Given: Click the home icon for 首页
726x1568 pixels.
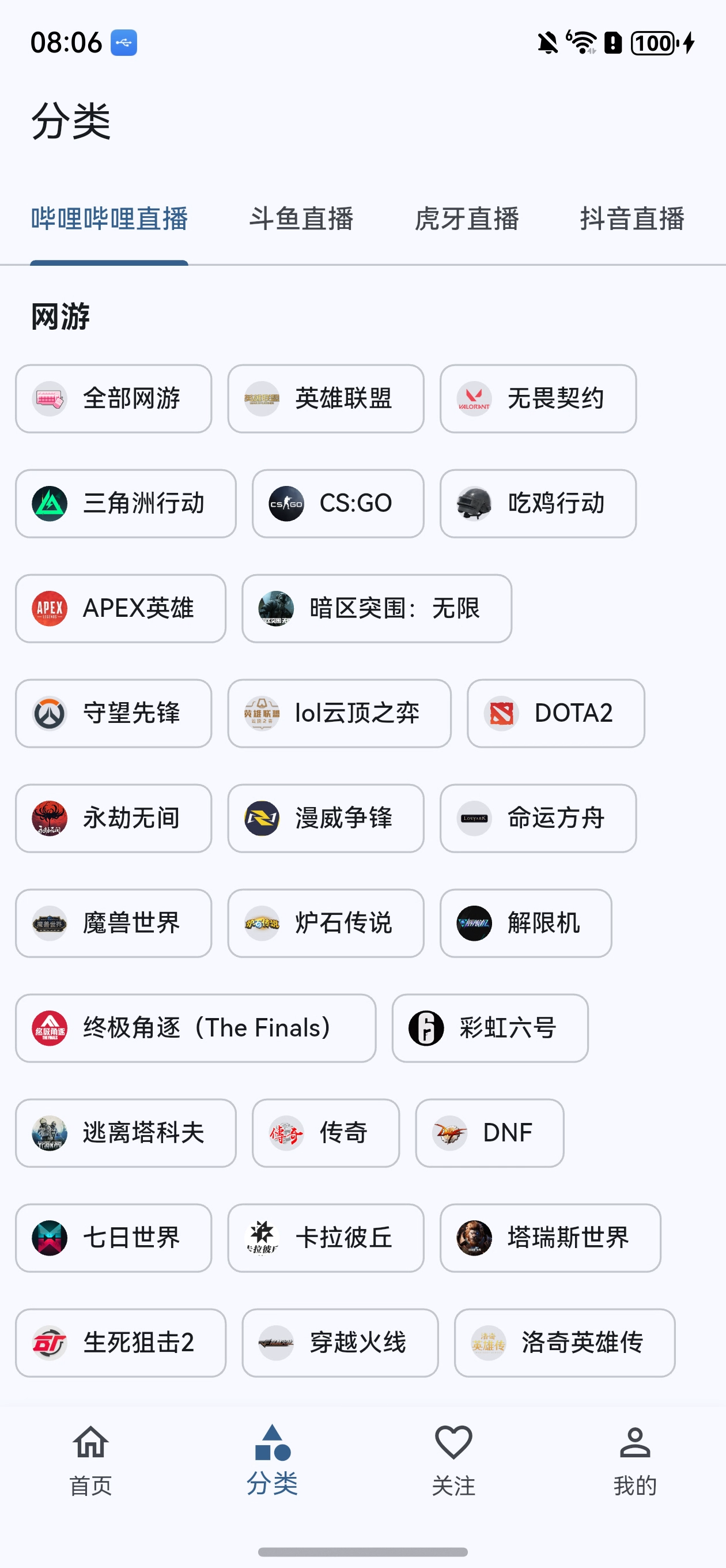Looking at the screenshot, I should pos(90,1442).
